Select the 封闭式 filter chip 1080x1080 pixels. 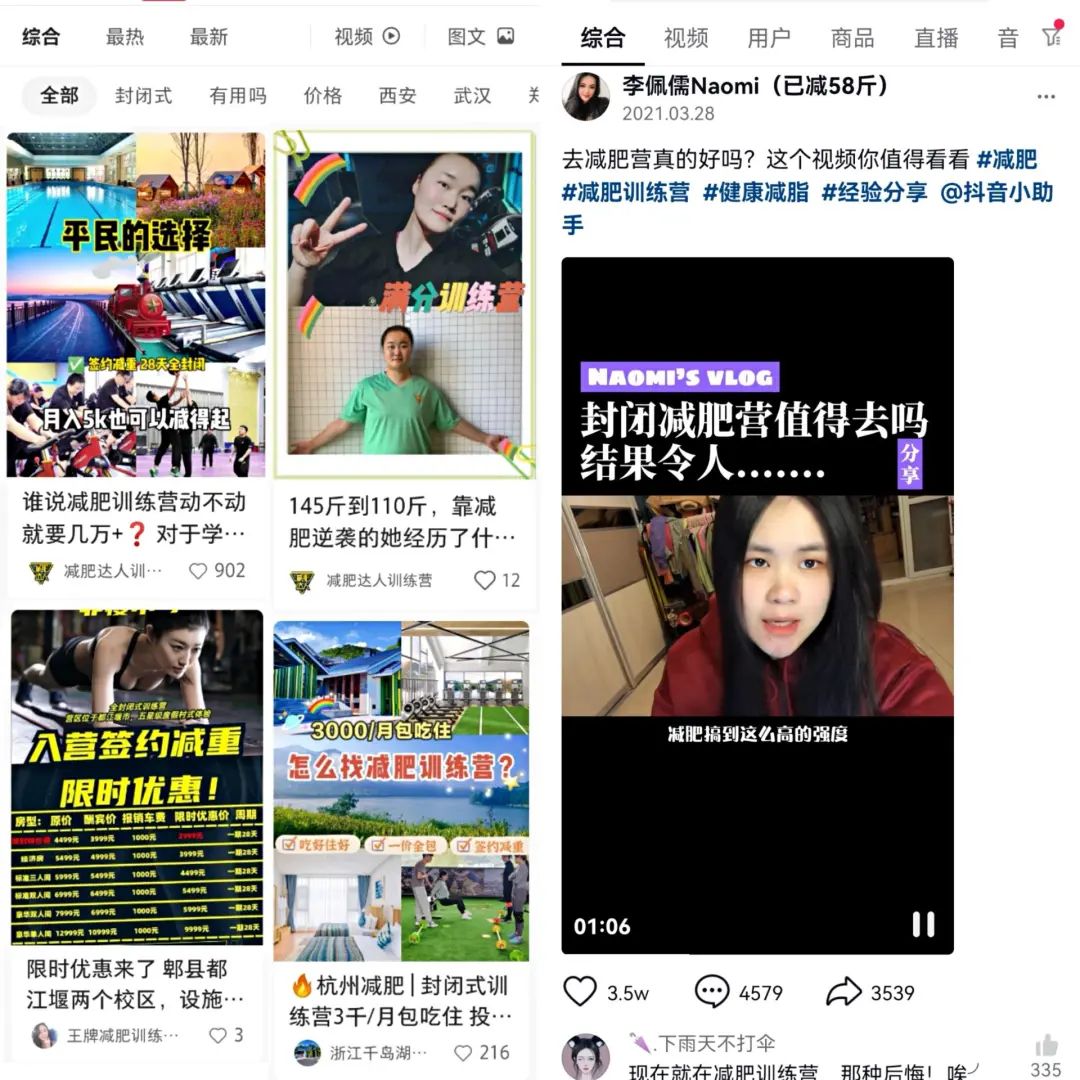[x=143, y=96]
